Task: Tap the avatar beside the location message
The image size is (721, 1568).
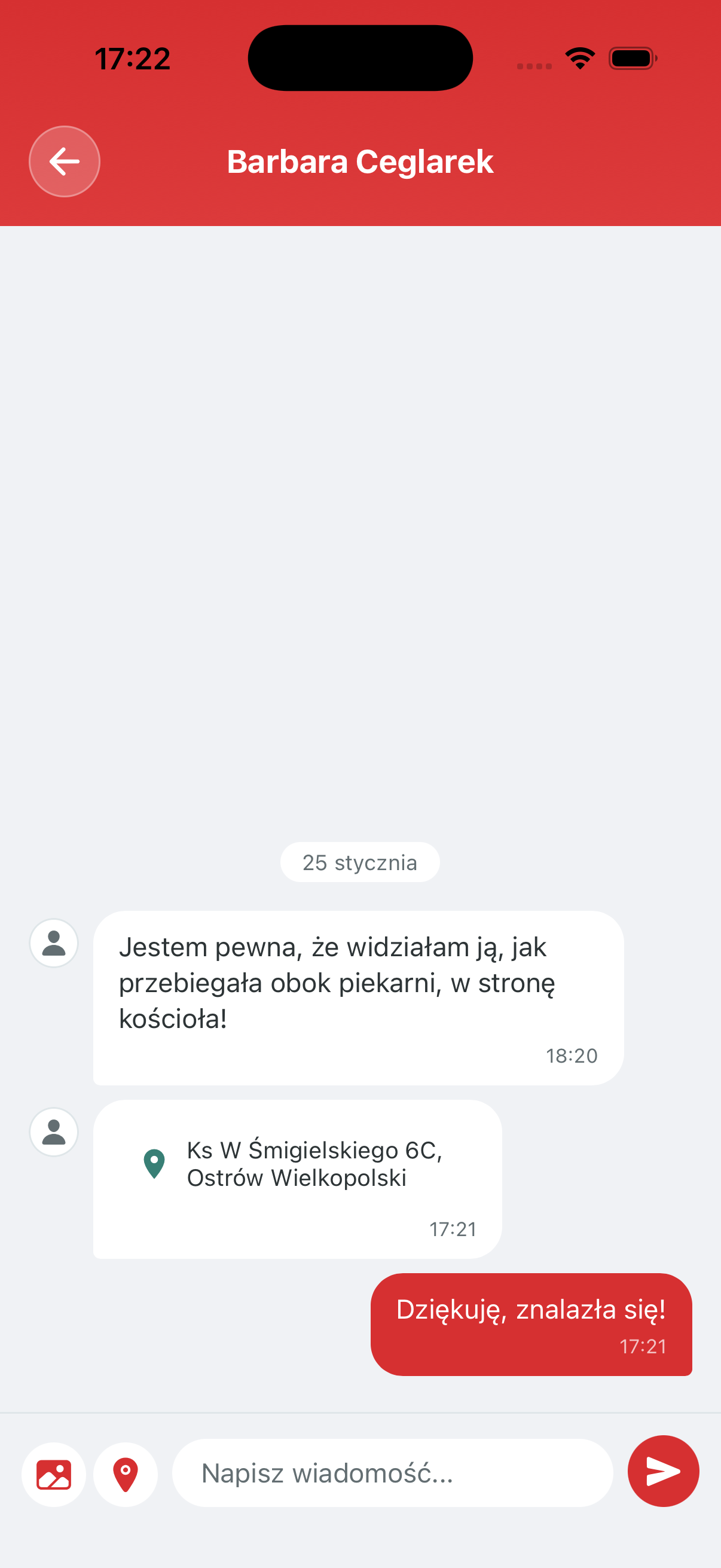Action: 54,1131
